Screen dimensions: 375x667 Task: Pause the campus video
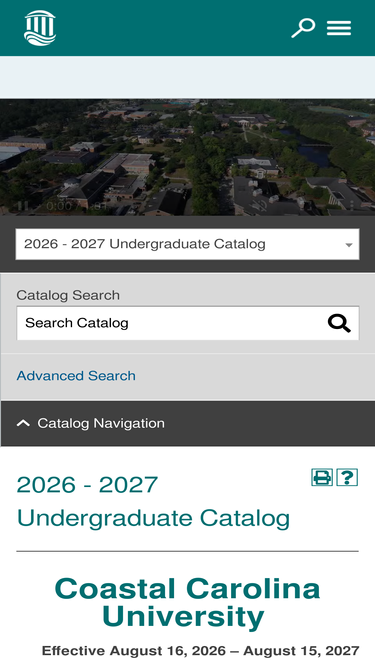(23, 206)
